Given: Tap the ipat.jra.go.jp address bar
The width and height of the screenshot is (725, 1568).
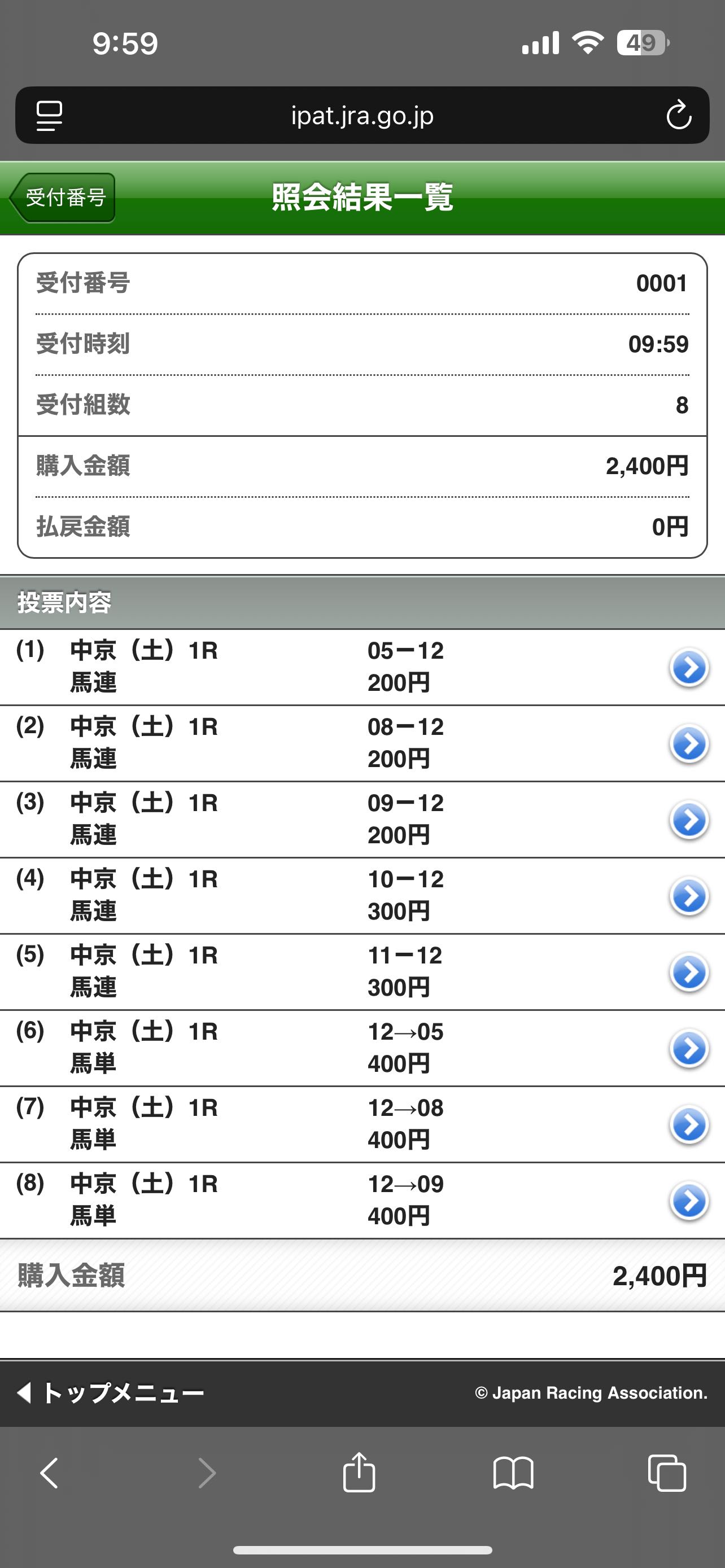Looking at the screenshot, I should point(362,115).
